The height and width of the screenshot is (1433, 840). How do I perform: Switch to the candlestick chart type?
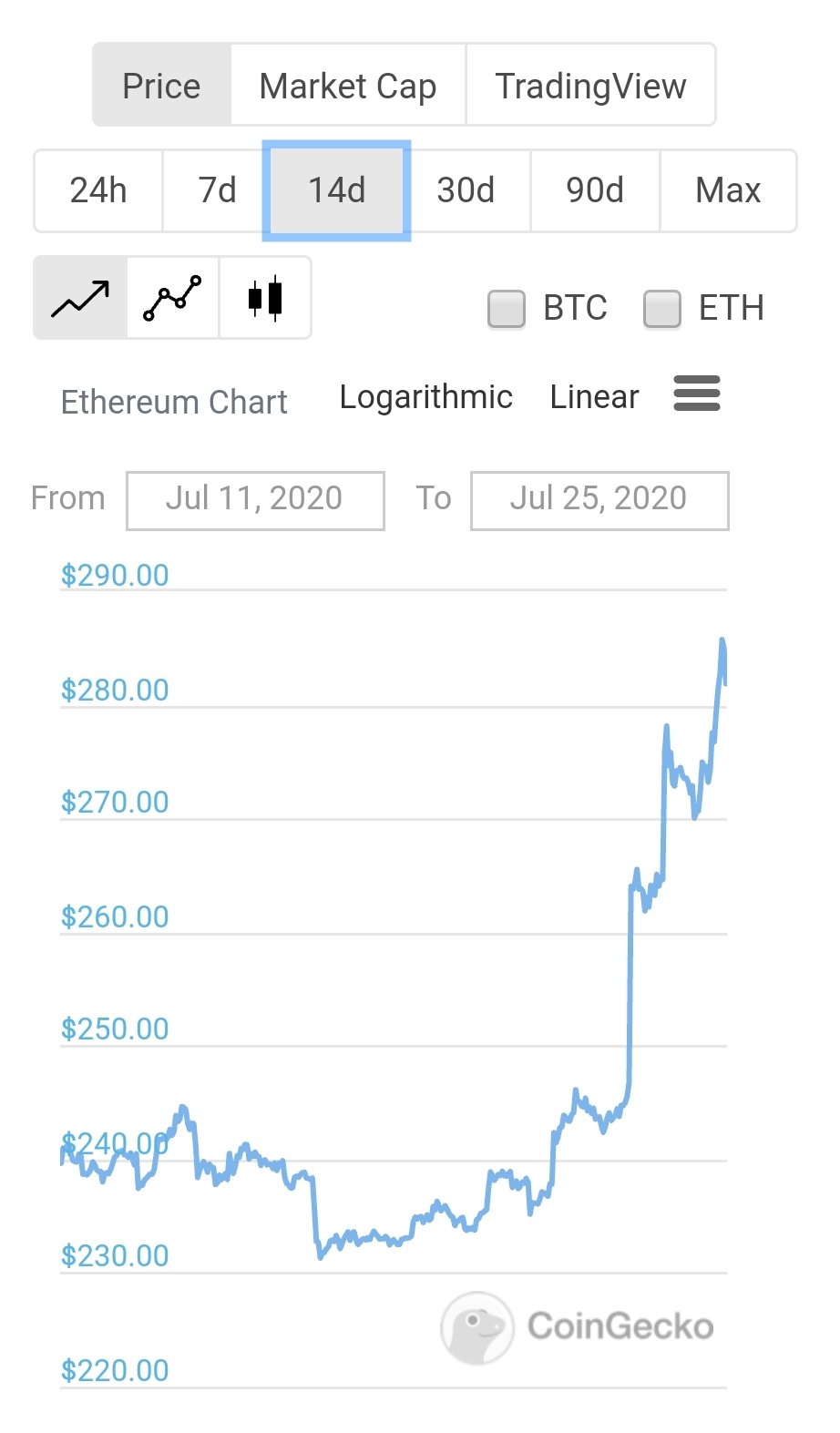[265, 298]
